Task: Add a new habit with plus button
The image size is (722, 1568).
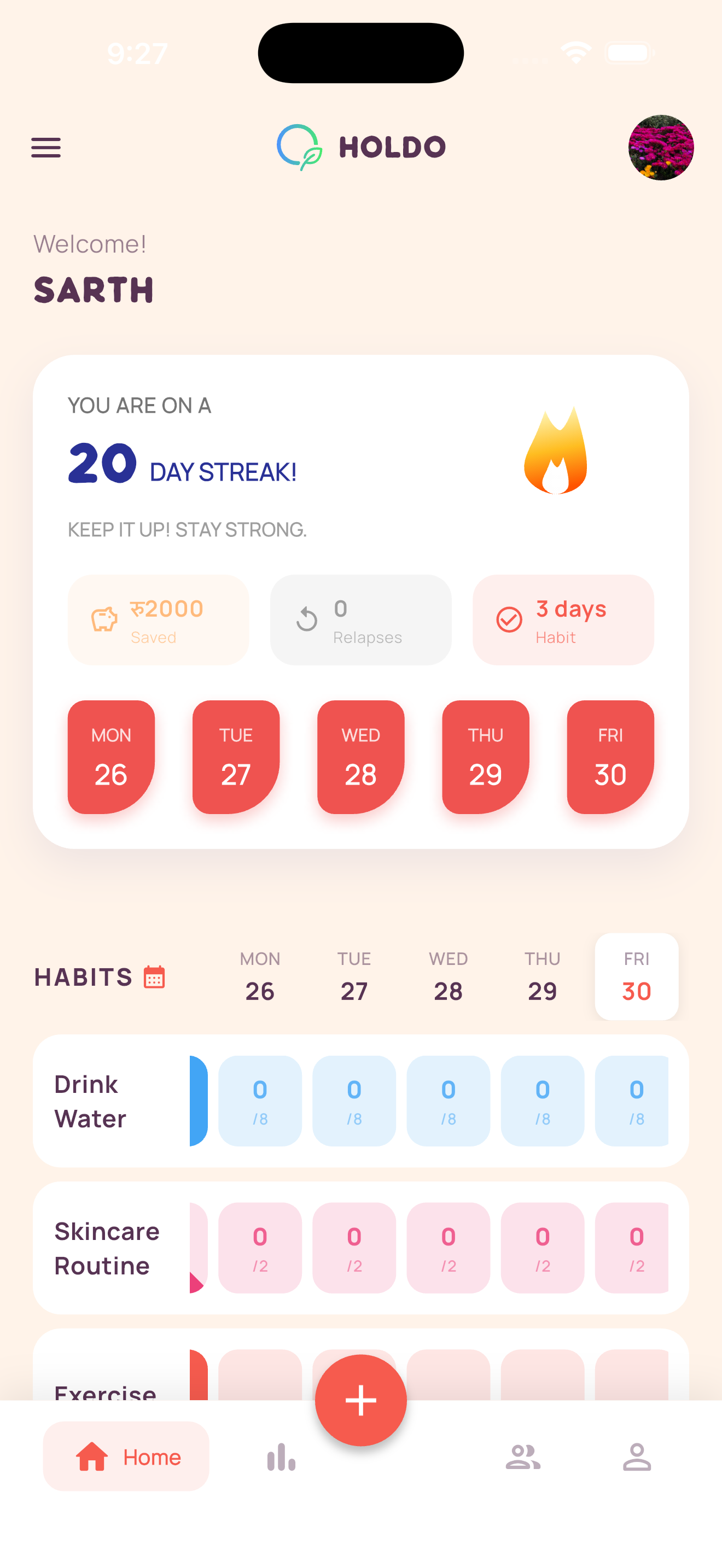Action: (360, 1400)
